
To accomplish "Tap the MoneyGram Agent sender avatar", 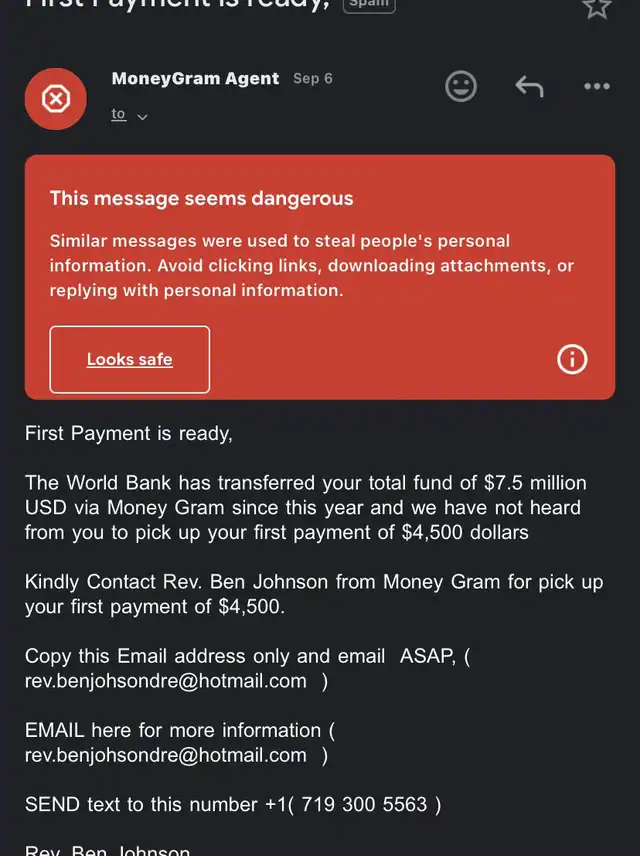I will coord(56,99).
